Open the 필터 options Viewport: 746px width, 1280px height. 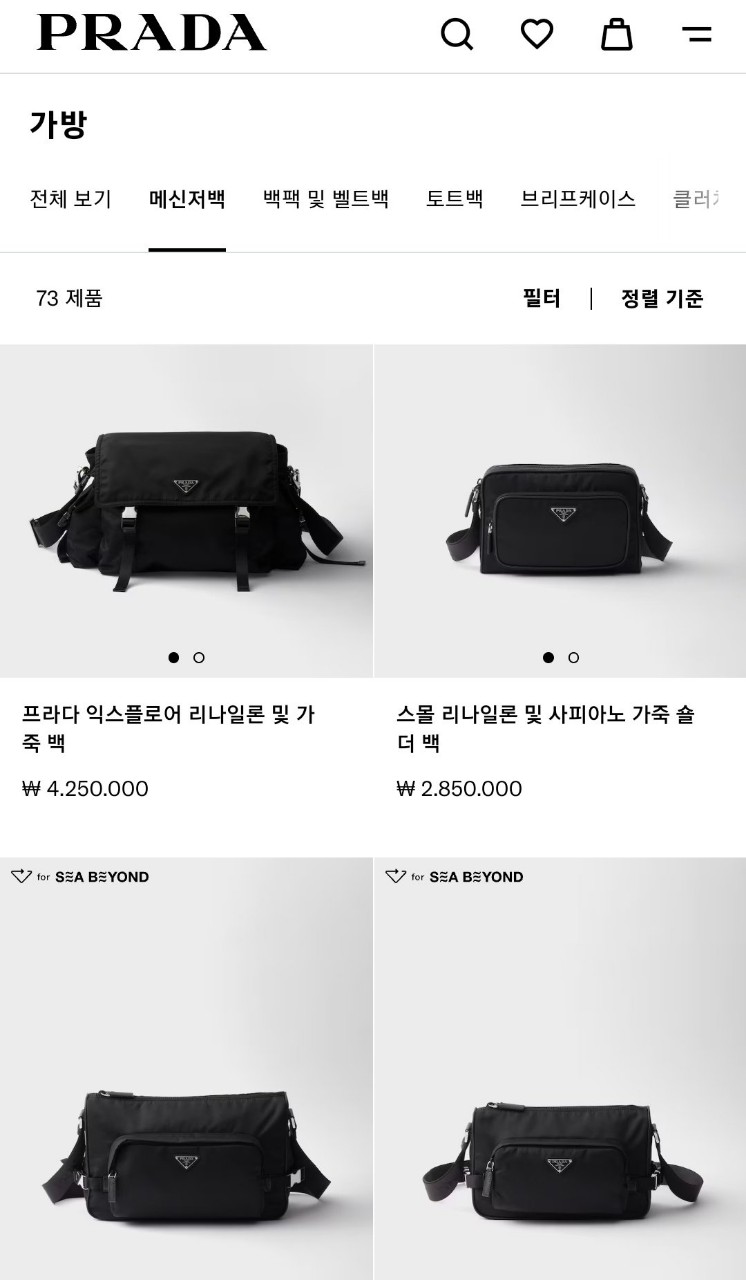pyautogui.click(x=541, y=298)
